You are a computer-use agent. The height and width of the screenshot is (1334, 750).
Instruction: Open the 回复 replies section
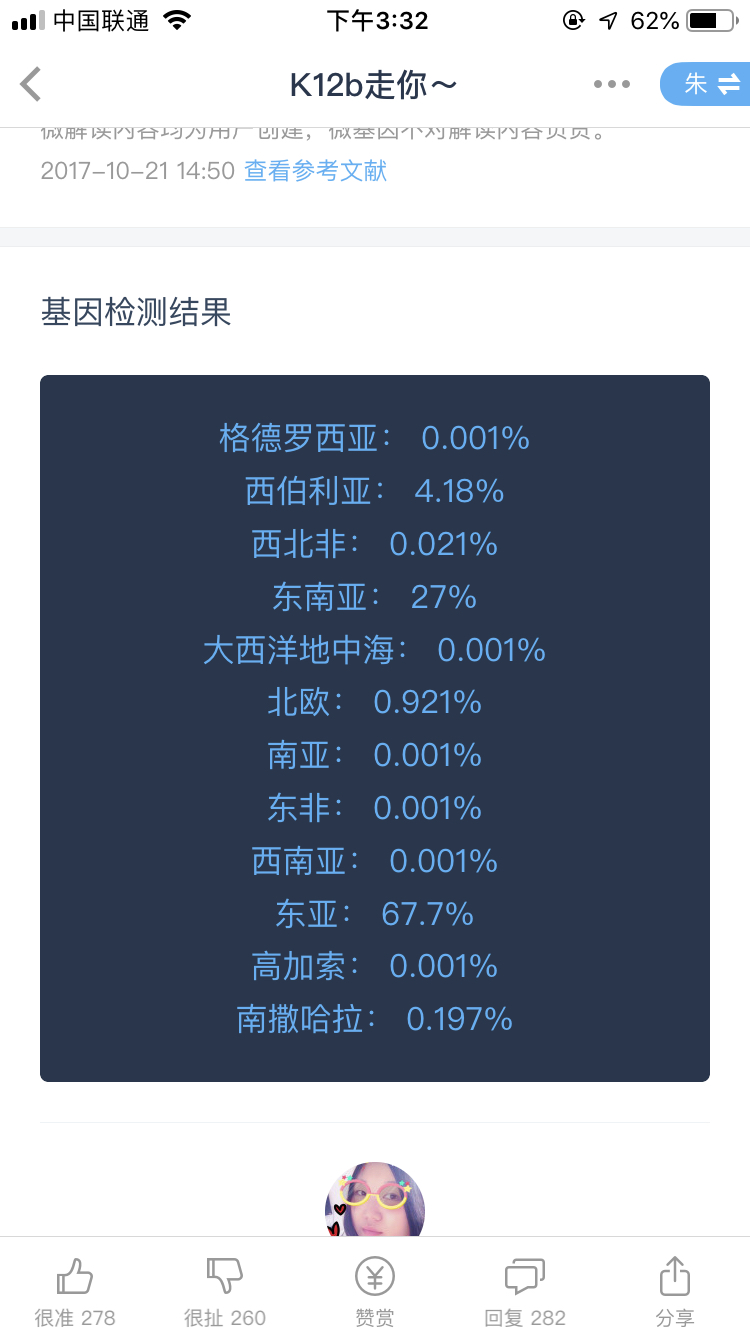525,1292
